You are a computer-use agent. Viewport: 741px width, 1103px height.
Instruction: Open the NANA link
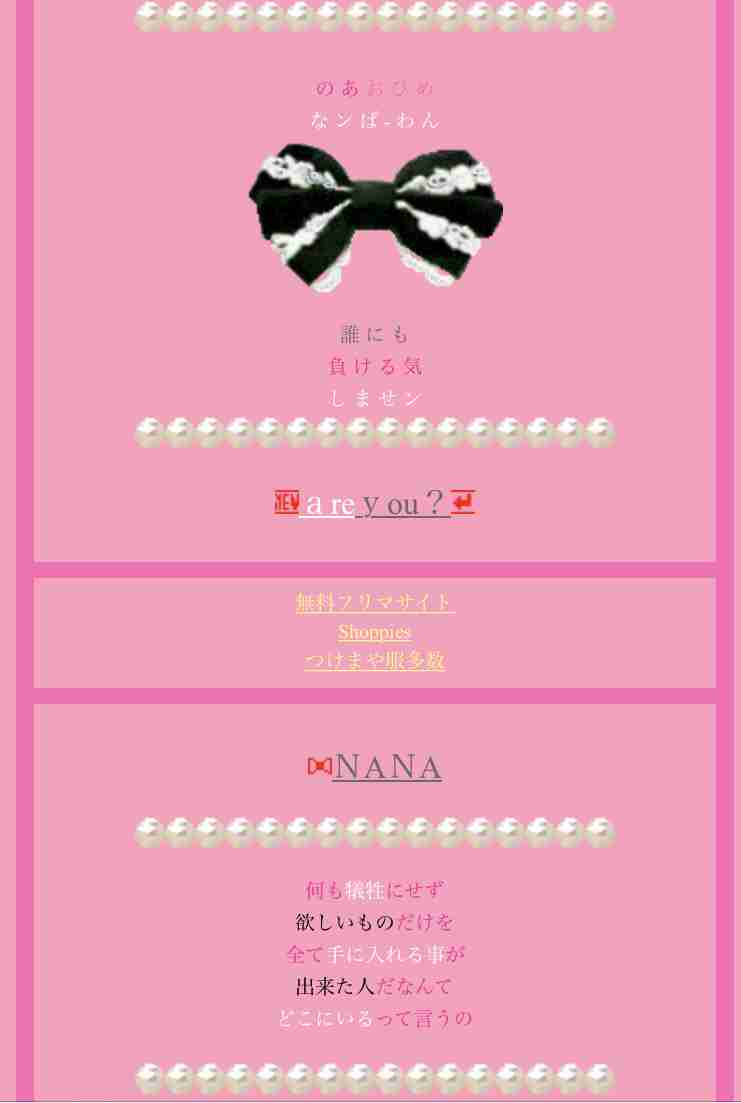pos(386,767)
